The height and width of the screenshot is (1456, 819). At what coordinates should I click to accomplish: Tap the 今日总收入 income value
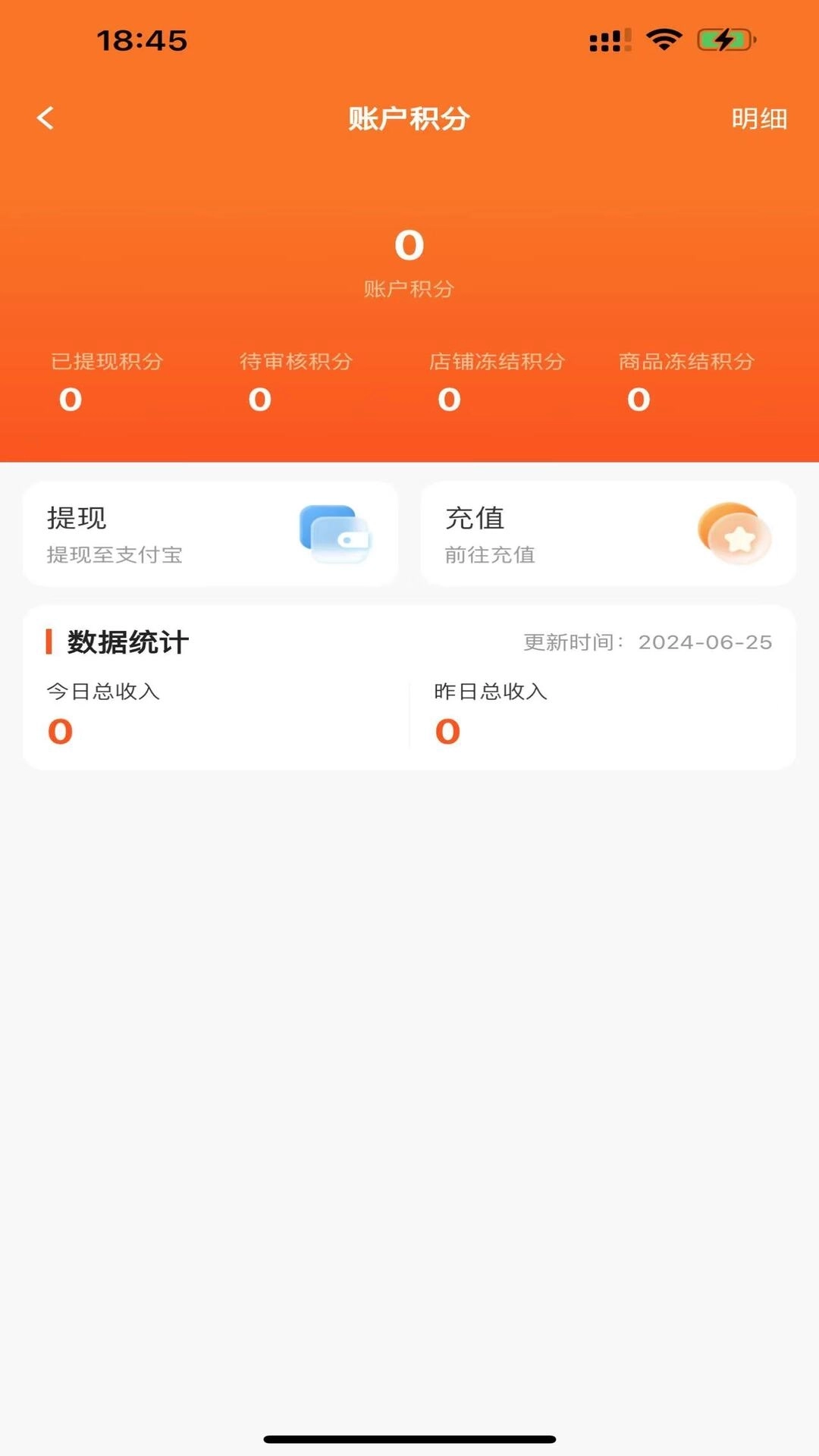coord(59,730)
